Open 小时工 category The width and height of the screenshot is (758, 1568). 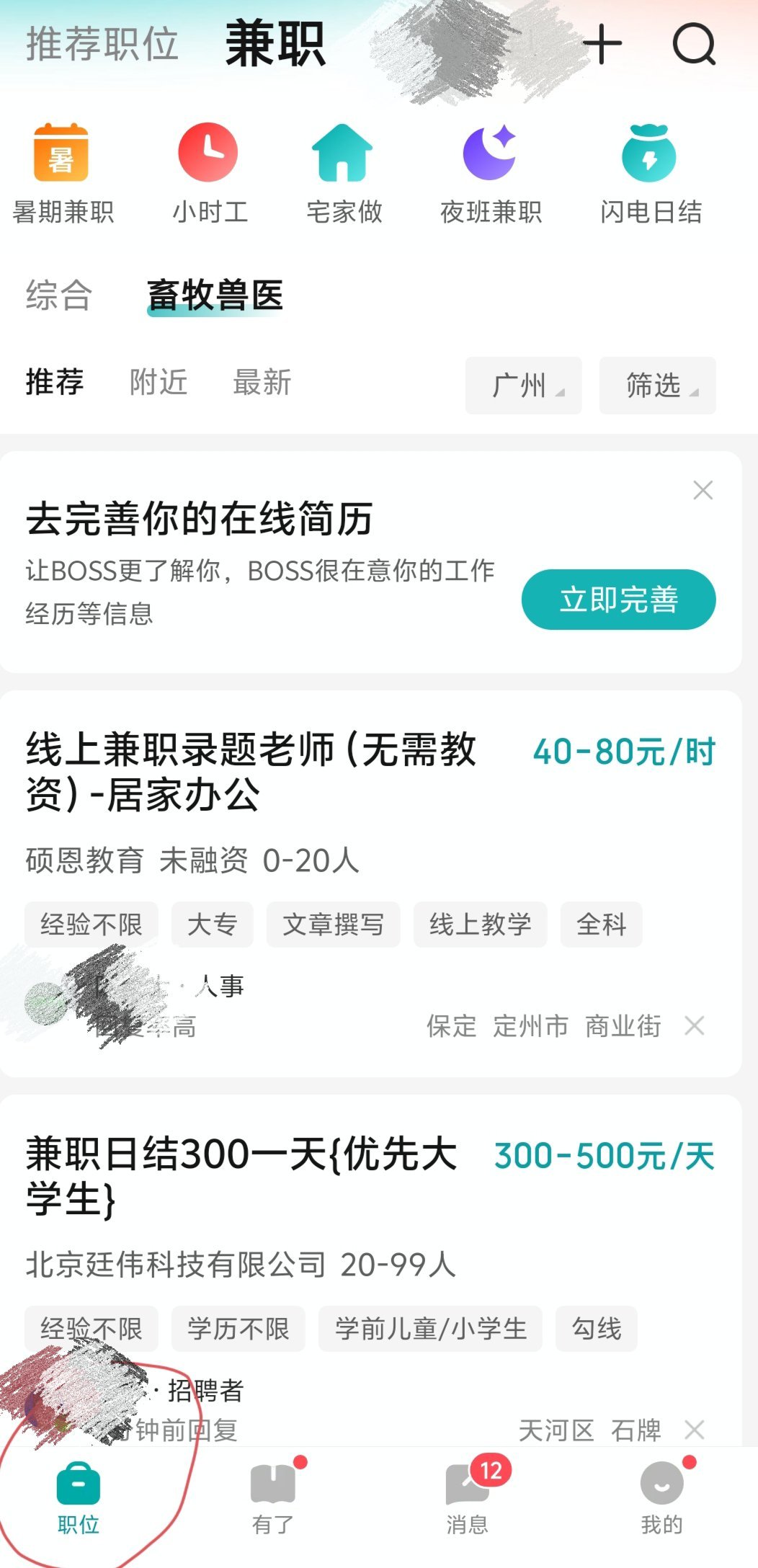pos(209,173)
